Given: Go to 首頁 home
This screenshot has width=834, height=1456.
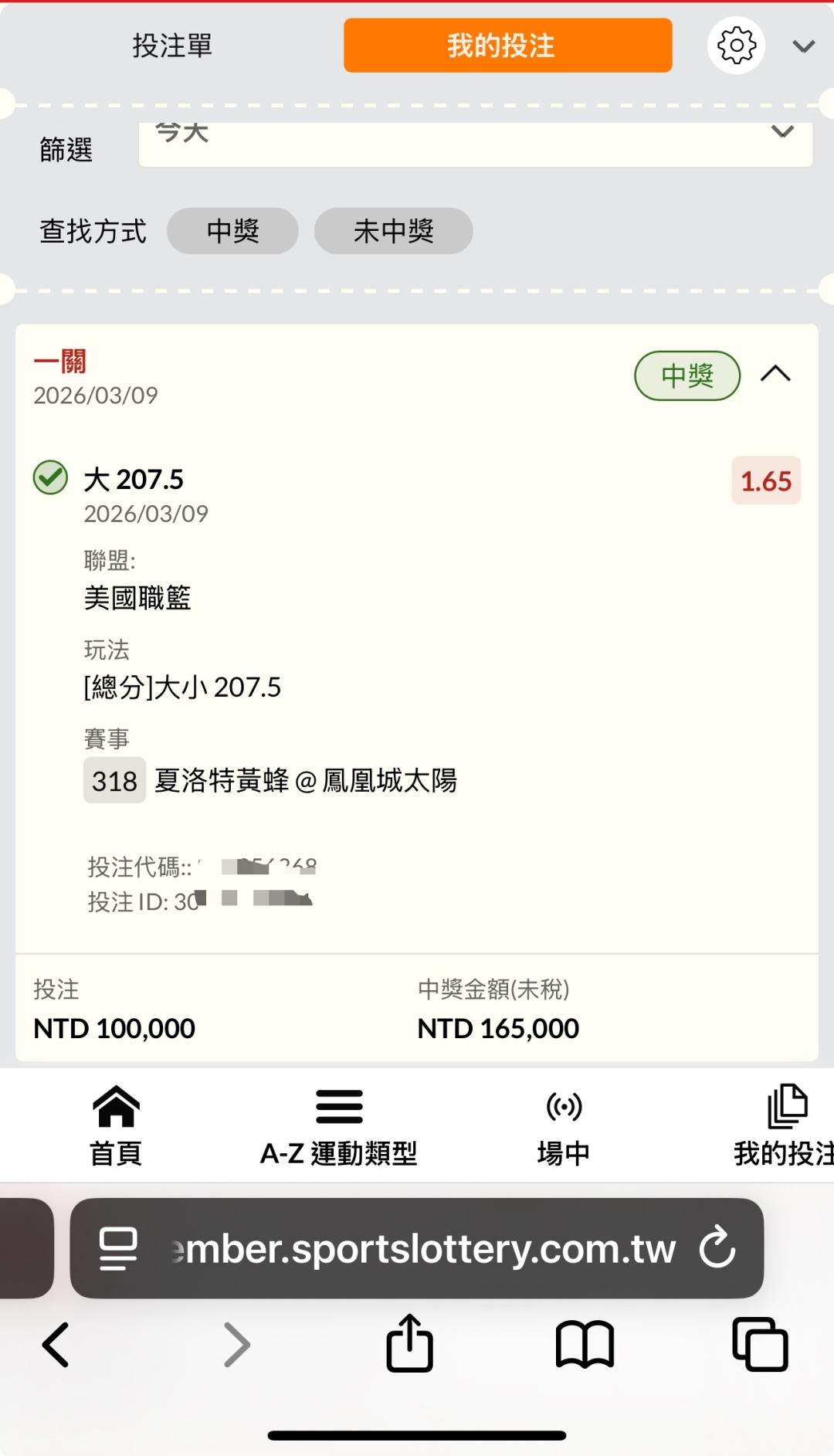Looking at the screenshot, I should tap(116, 1126).
